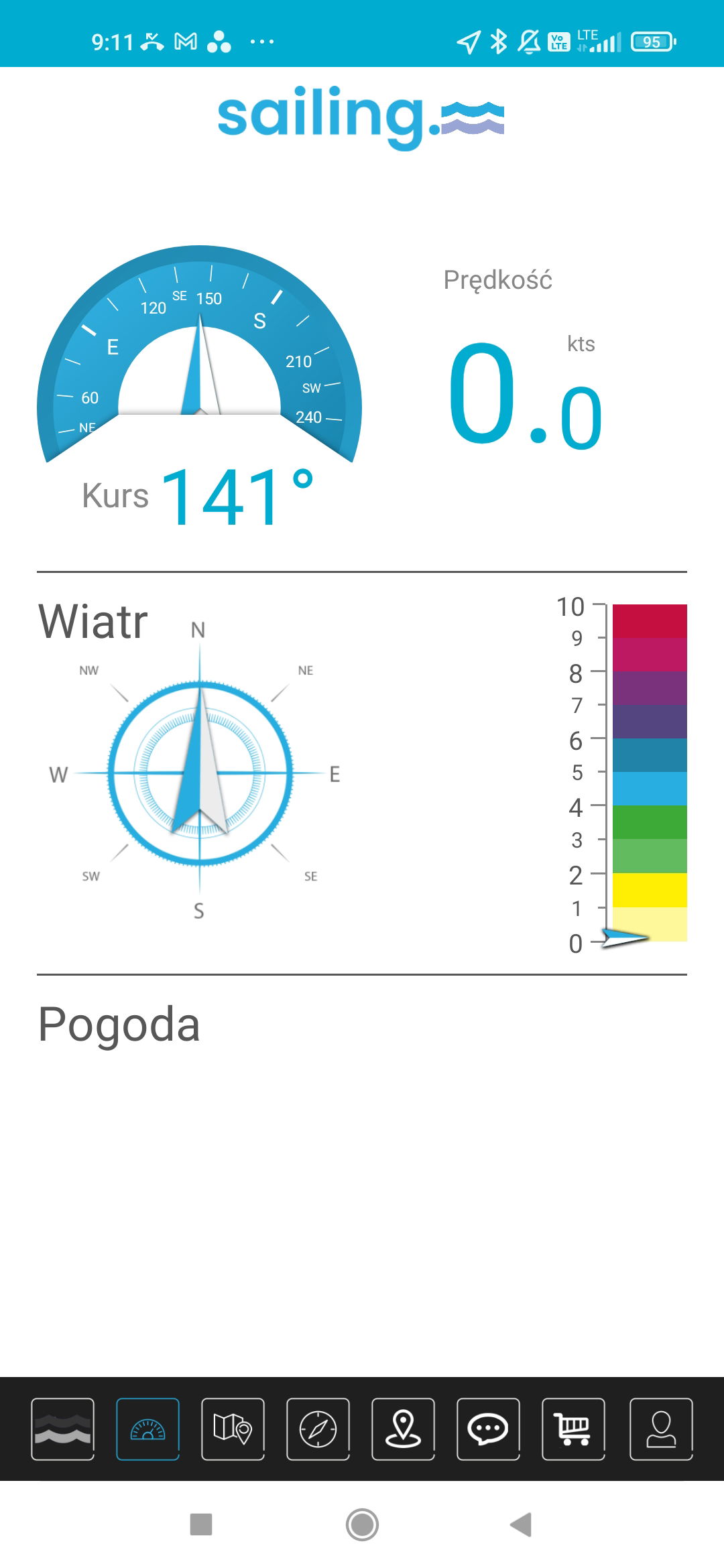Go back using system back button
Image resolution: width=724 pixels, height=1568 pixels.
pyautogui.click(x=521, y=1524)
